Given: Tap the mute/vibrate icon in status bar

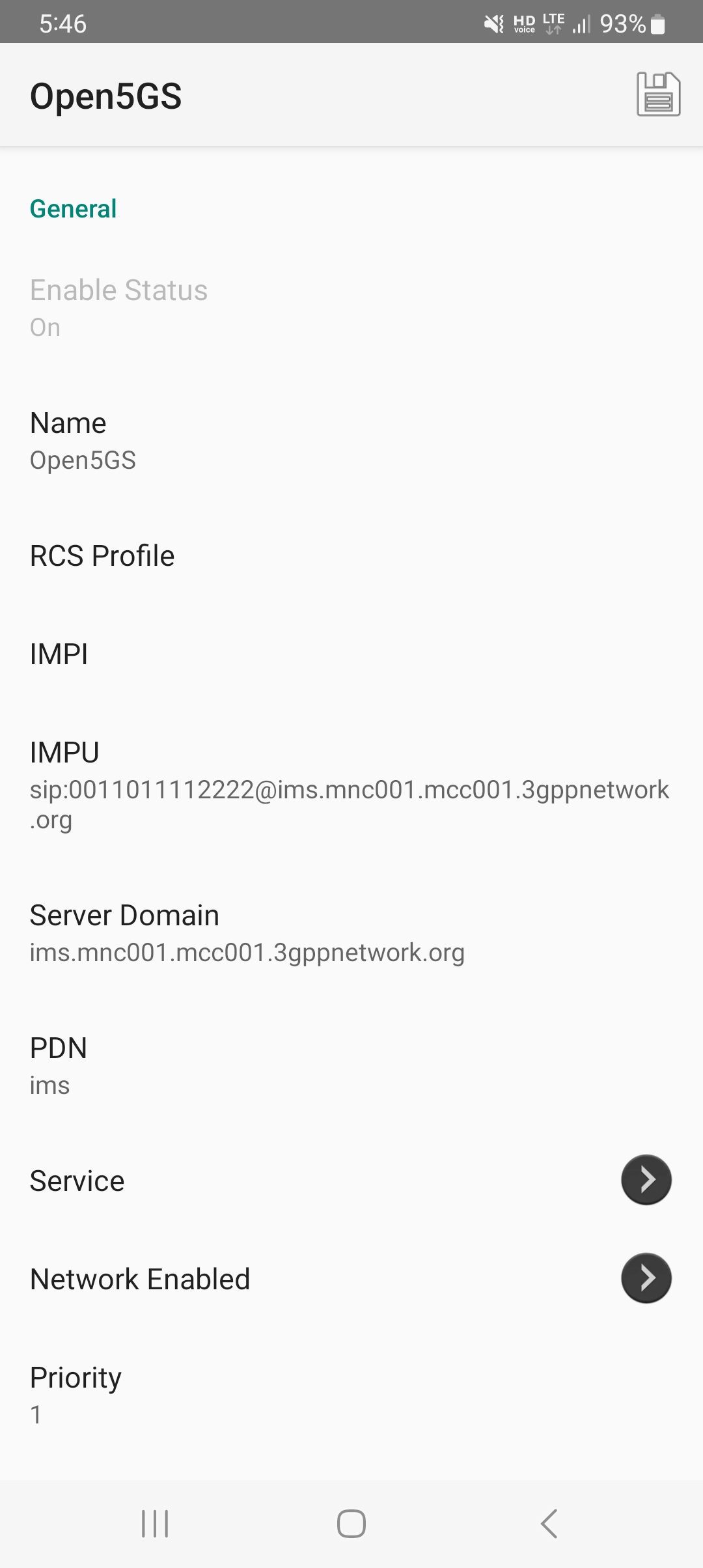Looking at the screenshot, I should pyautogui.click(x=493, y=24).
